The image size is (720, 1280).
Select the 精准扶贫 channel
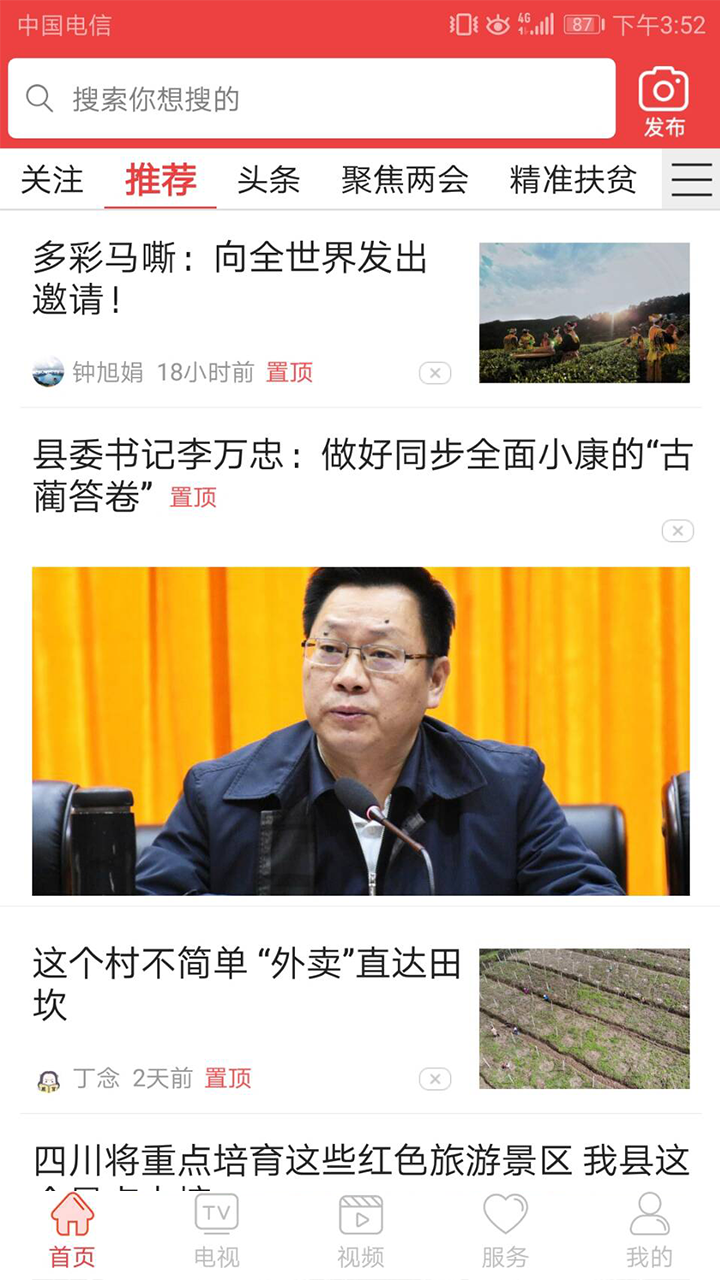(572, 180)
